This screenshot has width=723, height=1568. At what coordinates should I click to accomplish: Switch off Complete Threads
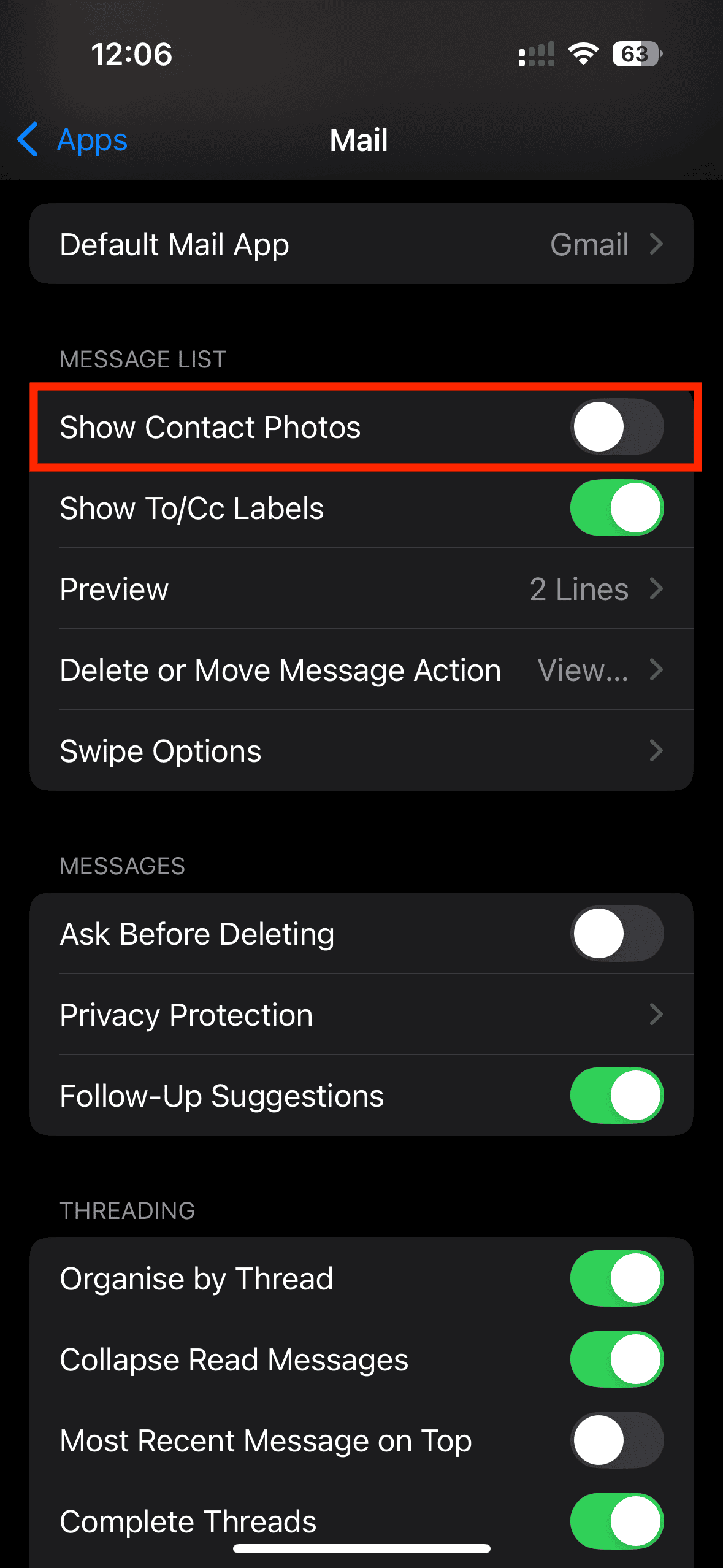[x=617, y=1521]
